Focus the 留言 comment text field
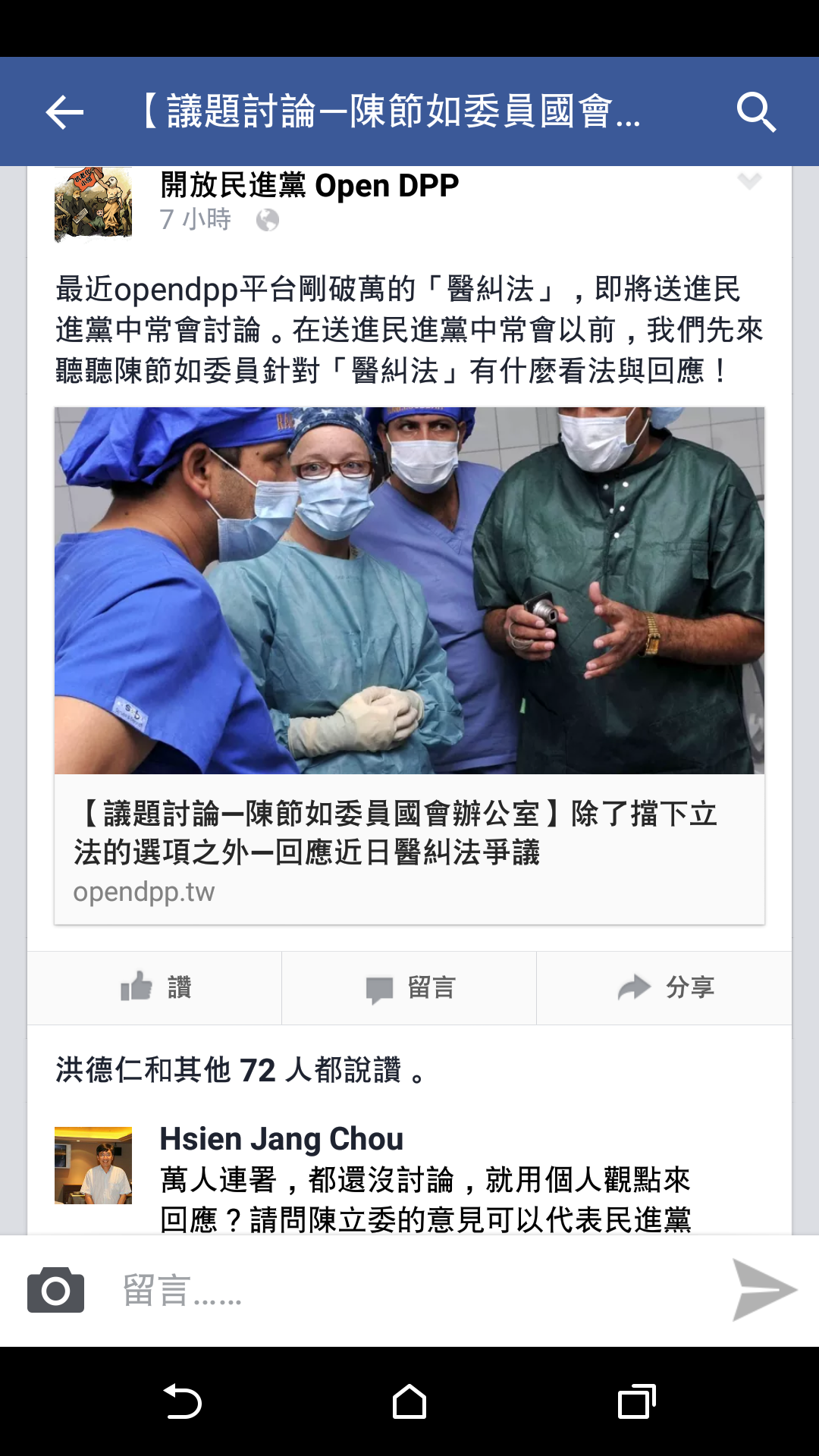 pos(409,1290)
